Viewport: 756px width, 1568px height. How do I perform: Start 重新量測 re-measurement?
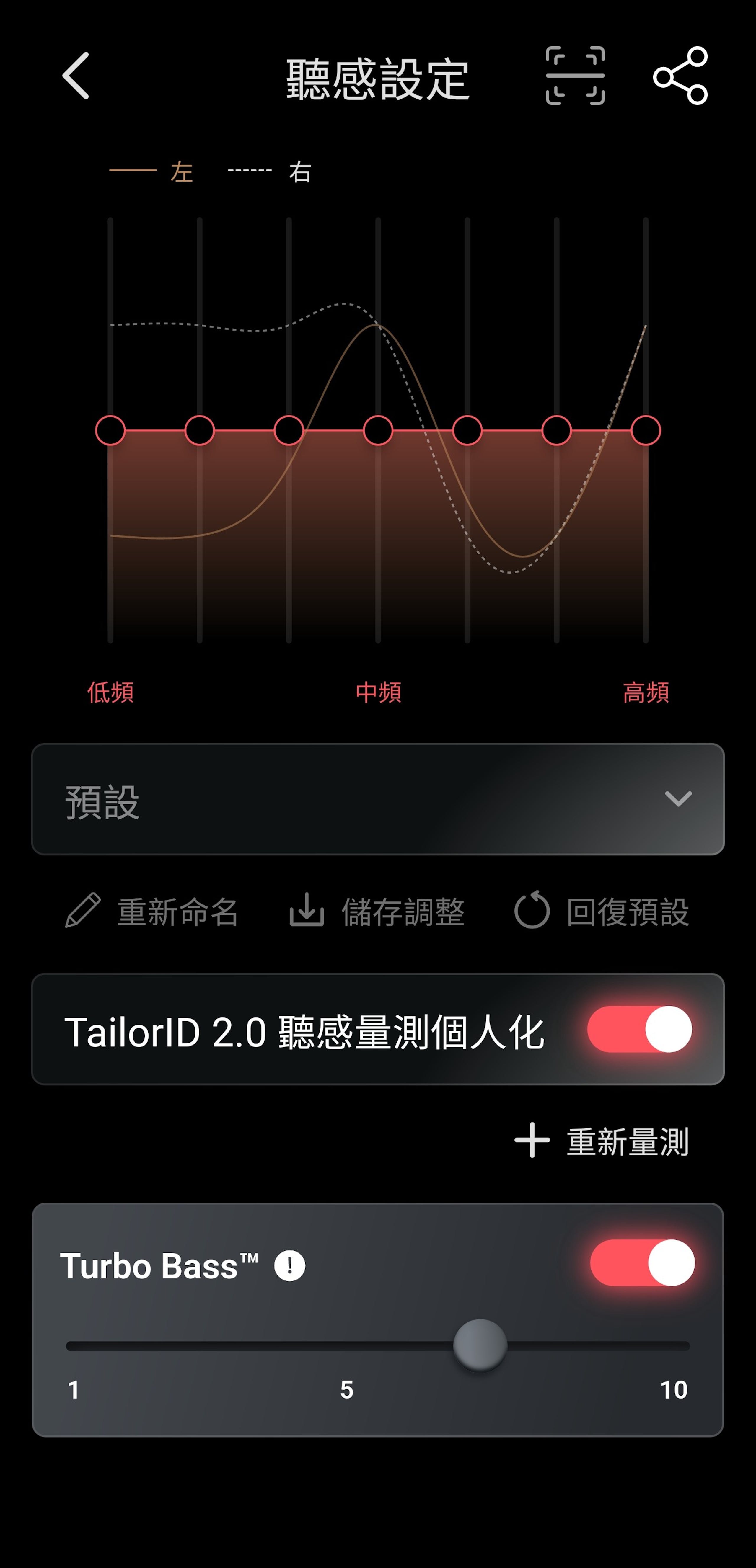pyautogui.click(x=601, y=1141)
